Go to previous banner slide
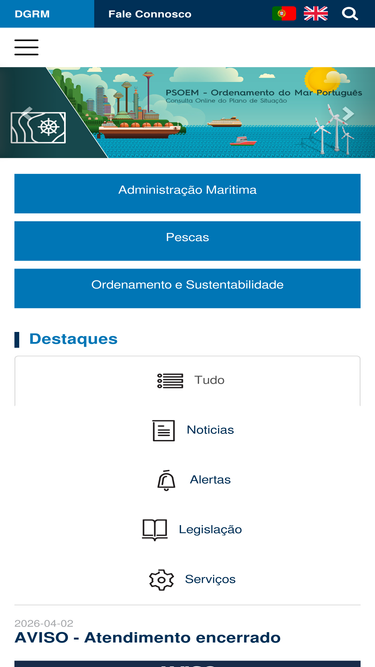Screen dimensions: 375x667 27,113
